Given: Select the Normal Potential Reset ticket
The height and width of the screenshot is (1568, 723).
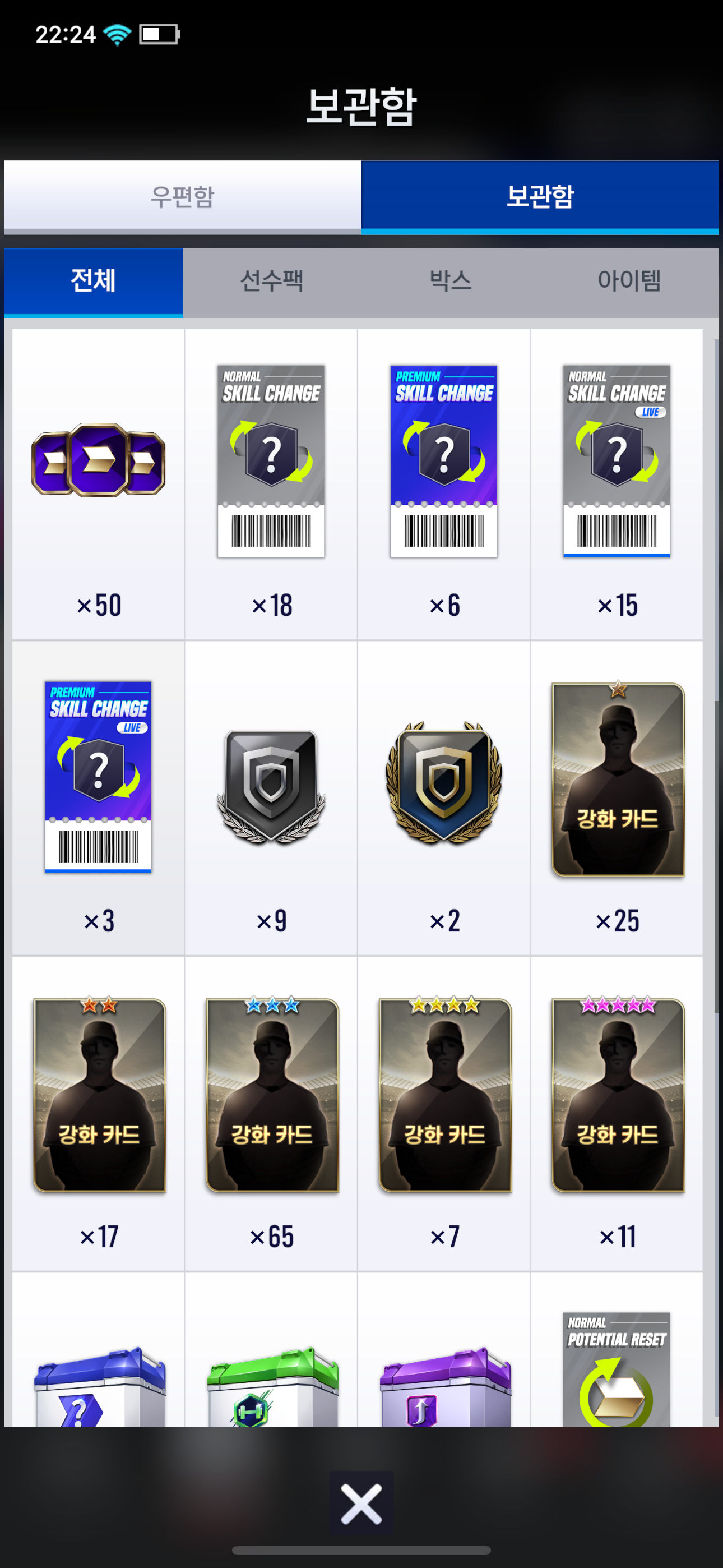Looking at the screenshot, I should click(617, 1369).
